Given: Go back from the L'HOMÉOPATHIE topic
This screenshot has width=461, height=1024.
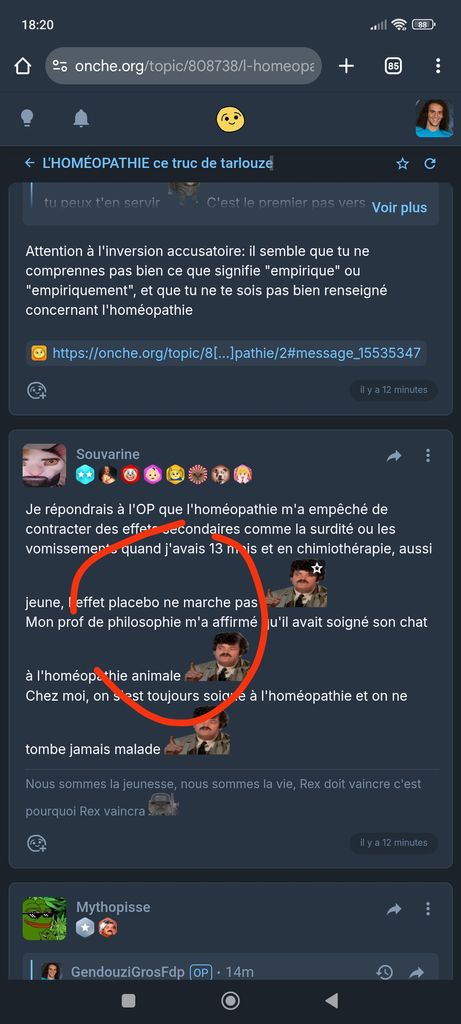Looking at the screenshot, I should [29, 163].
